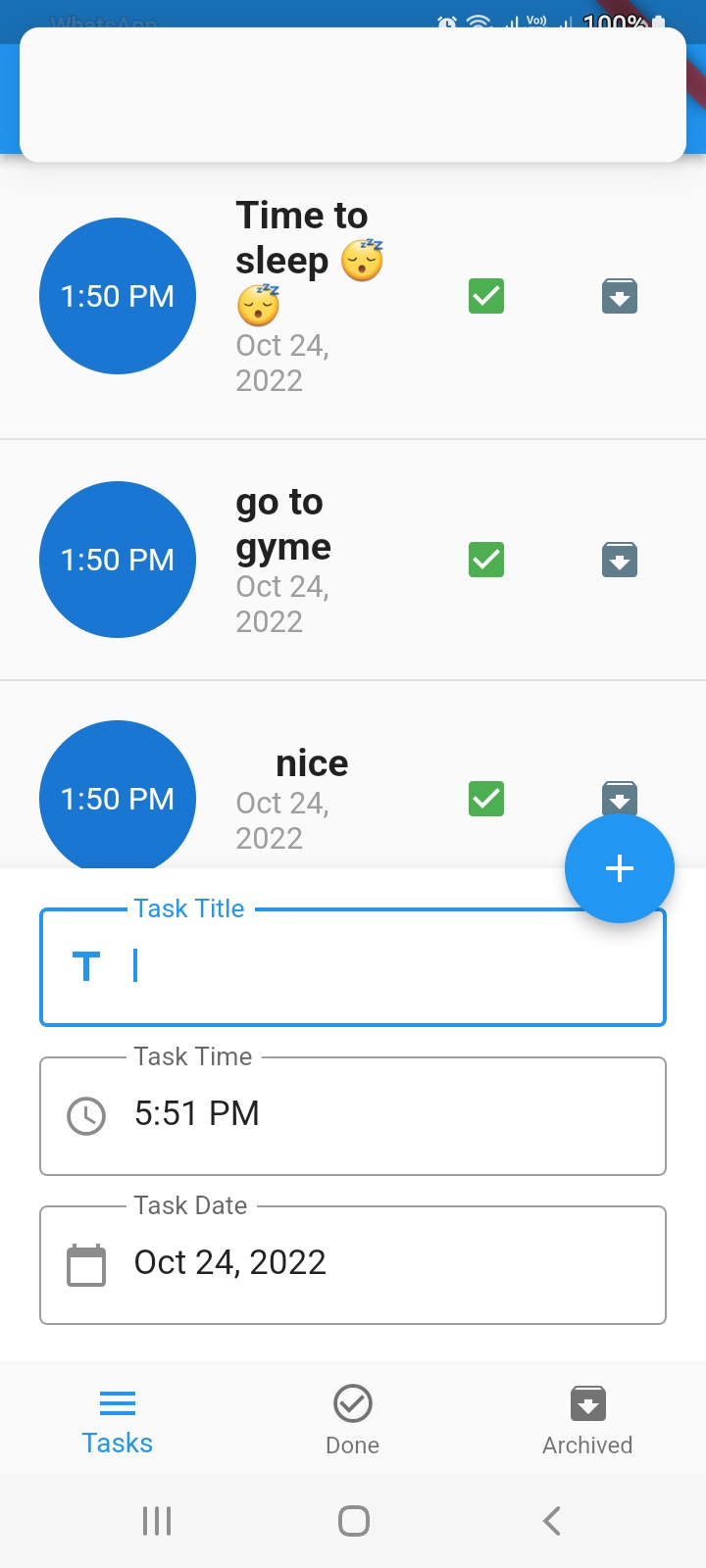
Task: Tap the blue plus button
Action: (x=619, y=868)
